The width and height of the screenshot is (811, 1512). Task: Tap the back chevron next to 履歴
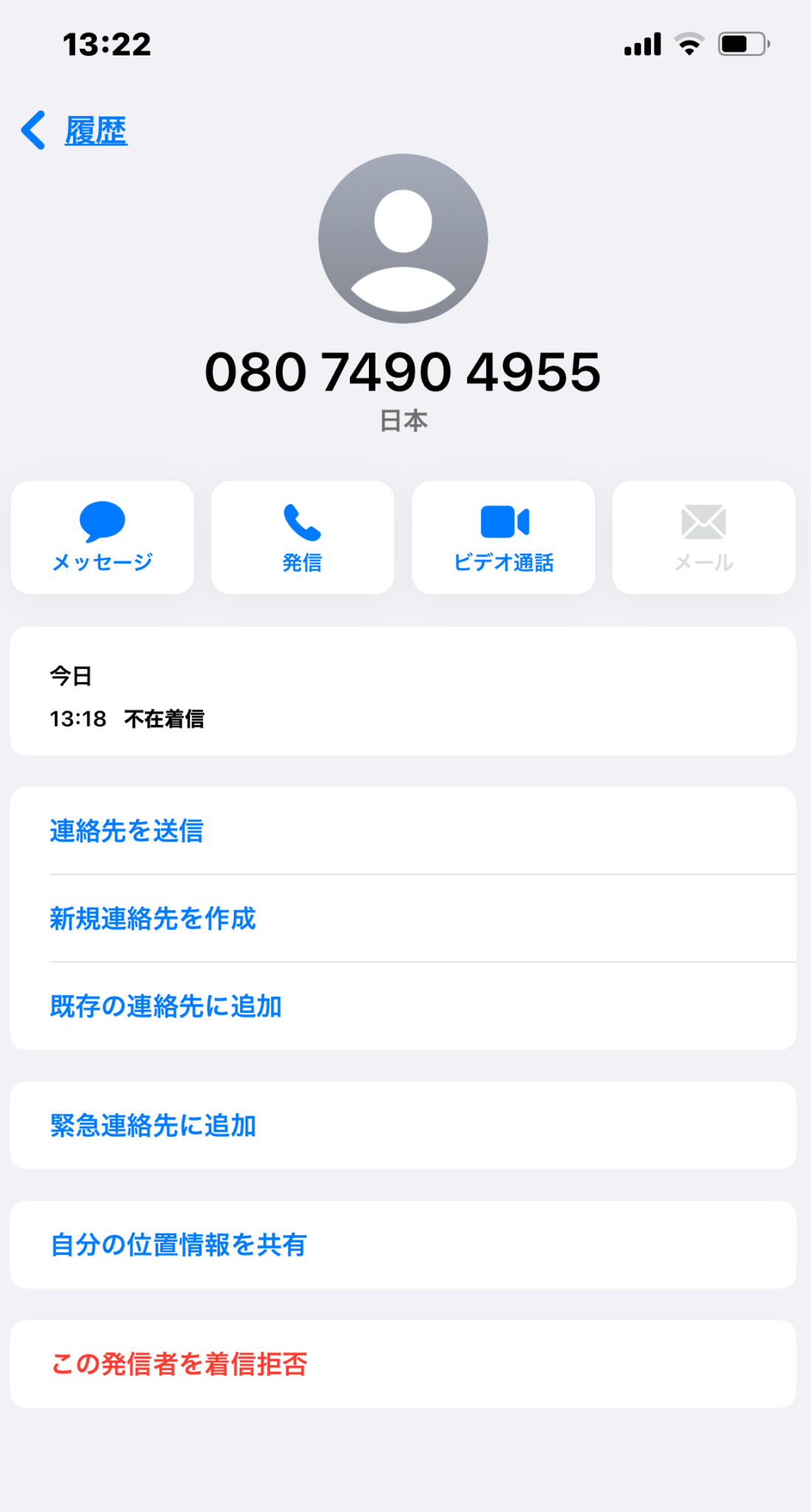pos(31,129)
